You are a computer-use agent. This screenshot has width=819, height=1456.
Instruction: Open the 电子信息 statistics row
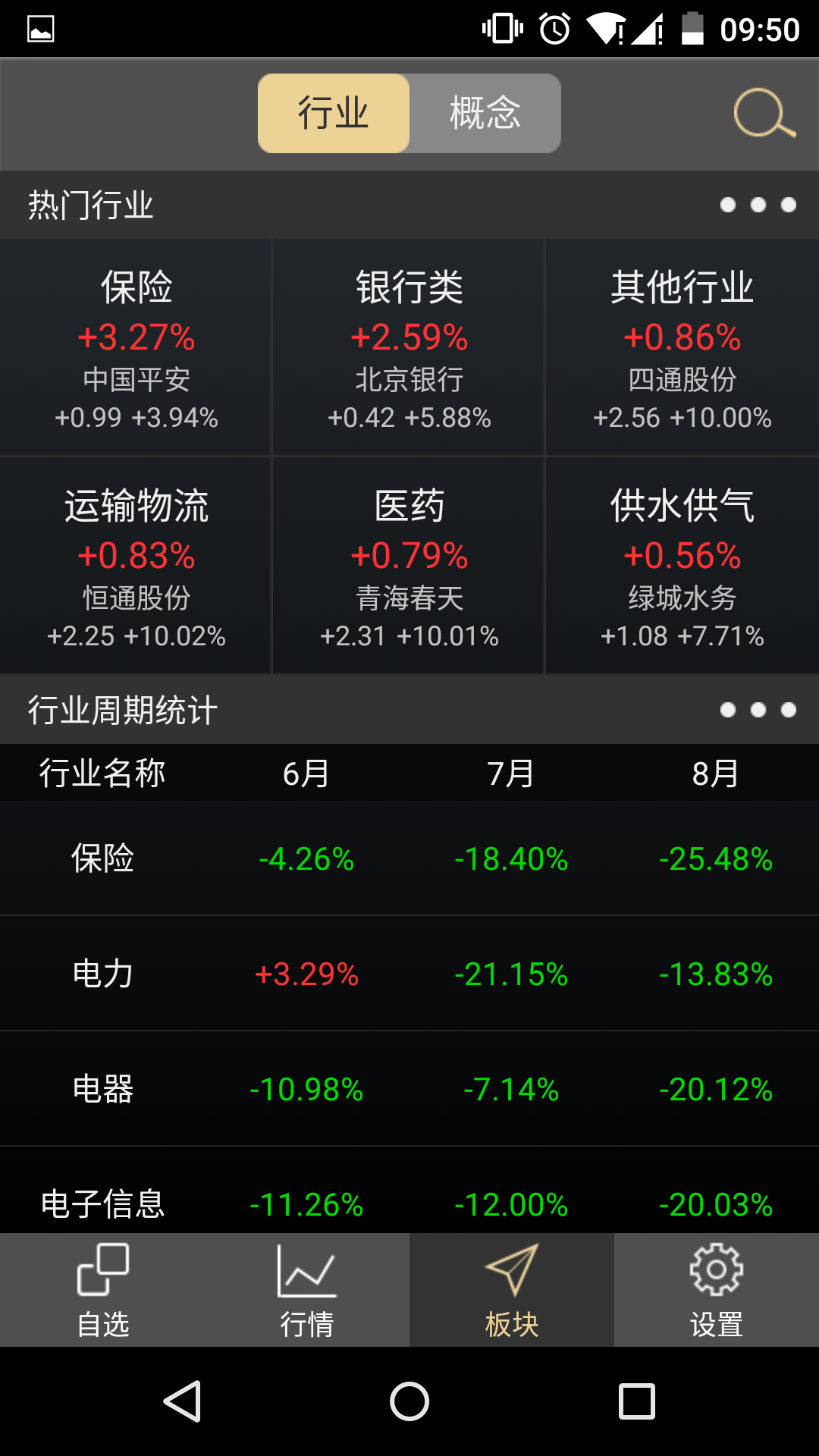[x=409, y=1191]
